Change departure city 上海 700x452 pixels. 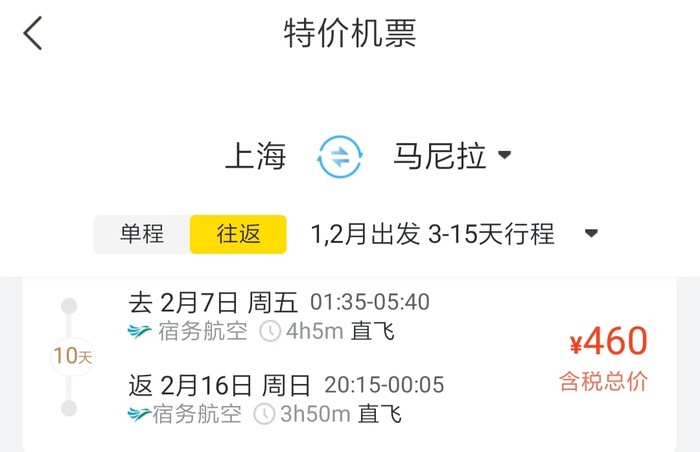pos(255,157)
